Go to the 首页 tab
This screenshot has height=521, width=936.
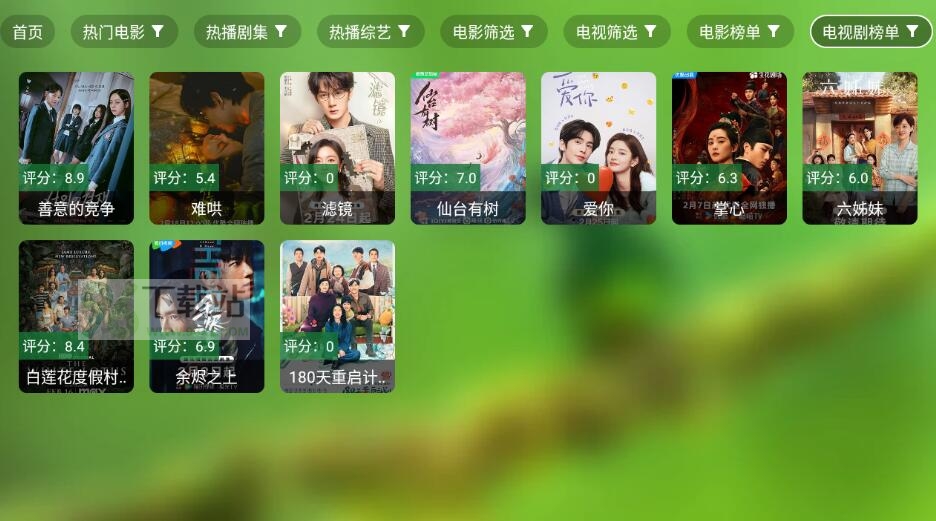[28, 32]
